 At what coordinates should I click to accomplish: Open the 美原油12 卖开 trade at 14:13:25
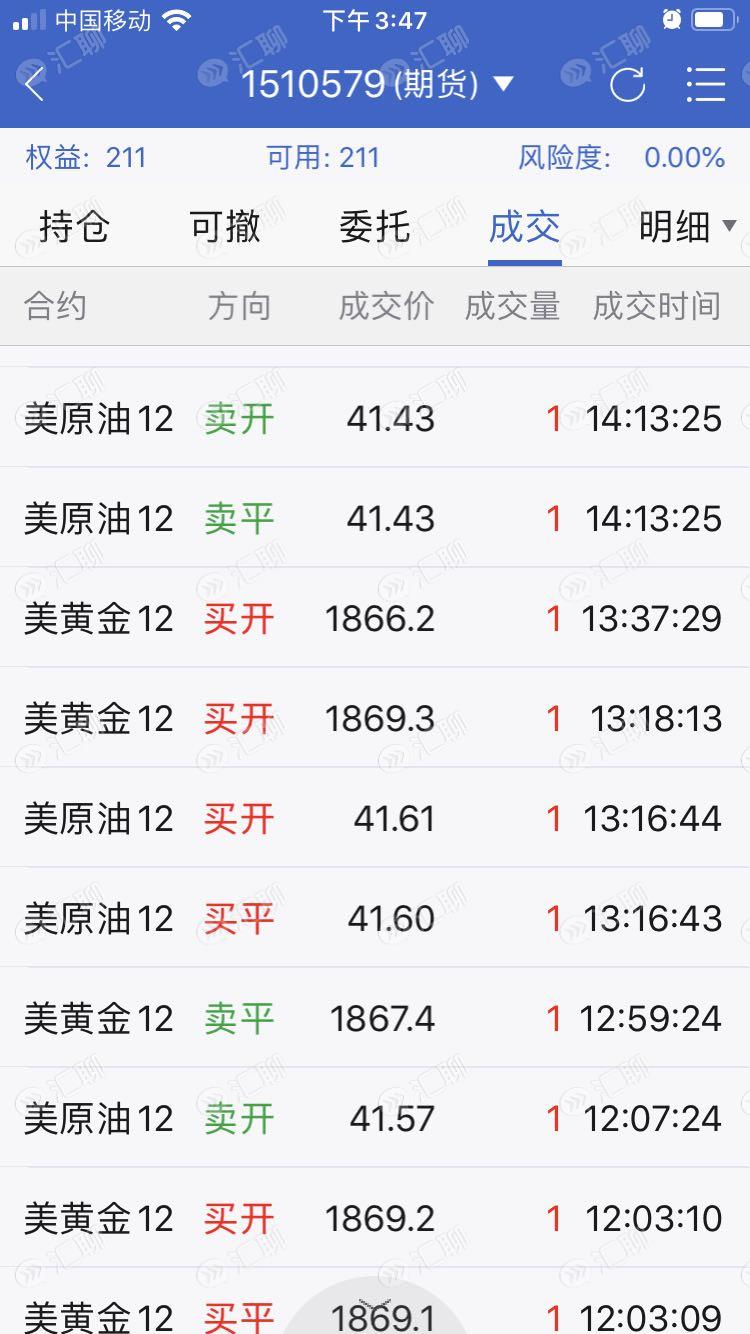pos(375,418)
